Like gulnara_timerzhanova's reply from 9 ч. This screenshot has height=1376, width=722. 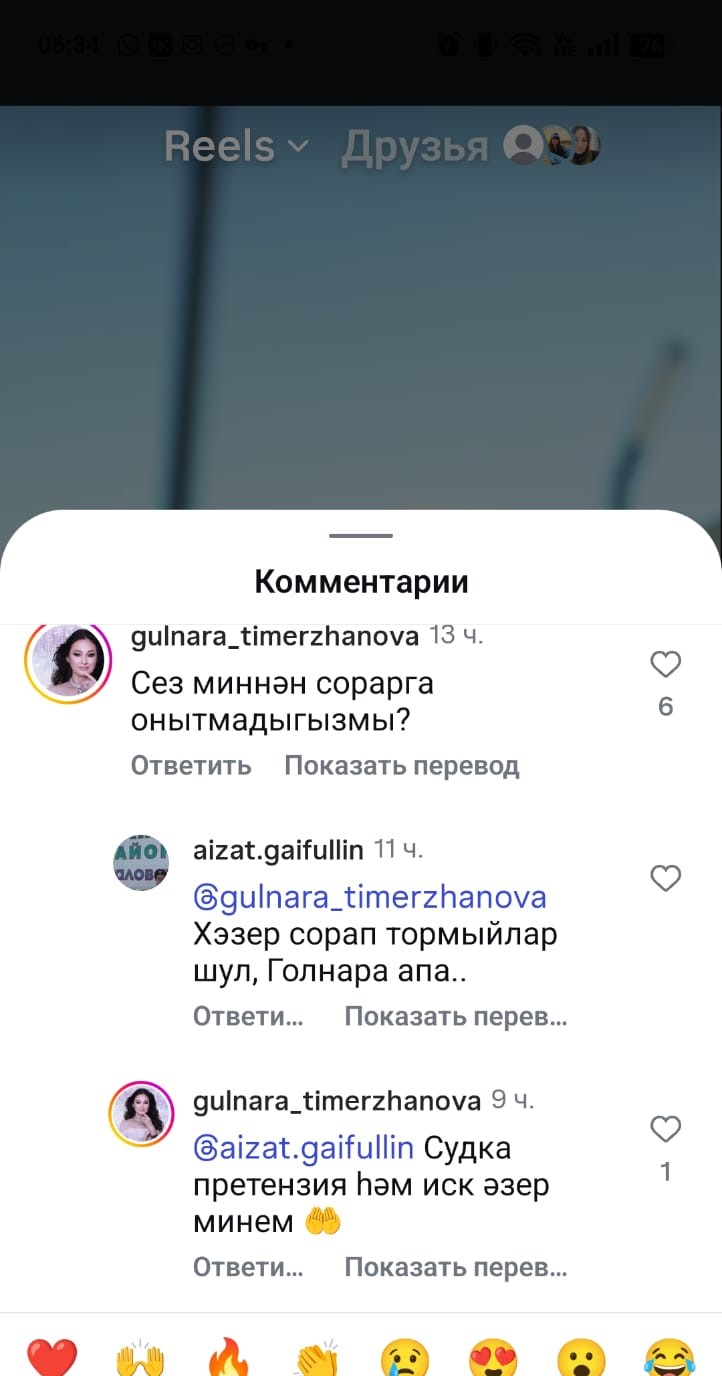coord(665,1130)
